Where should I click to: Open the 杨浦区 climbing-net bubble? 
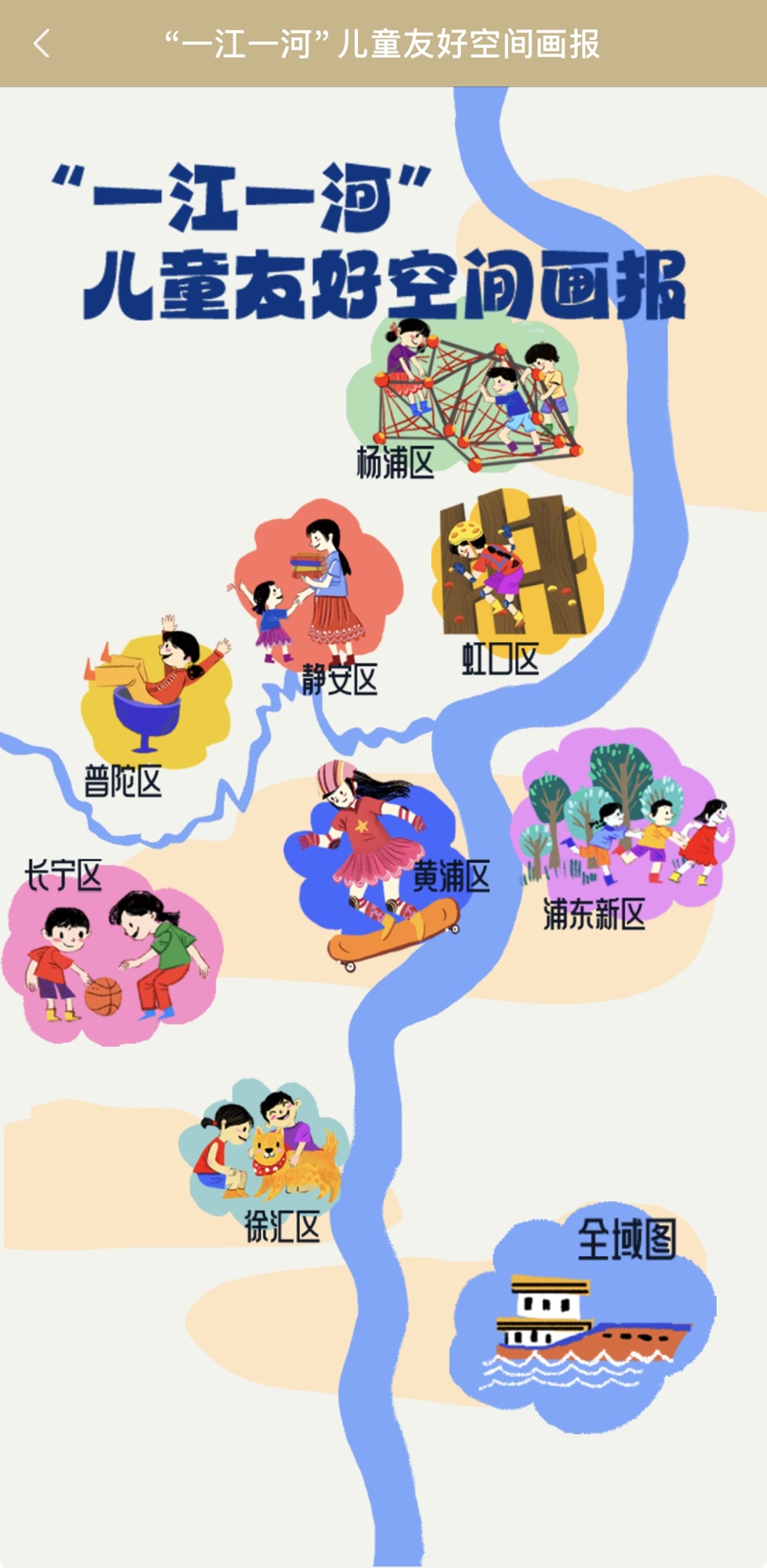coord(464,396)
